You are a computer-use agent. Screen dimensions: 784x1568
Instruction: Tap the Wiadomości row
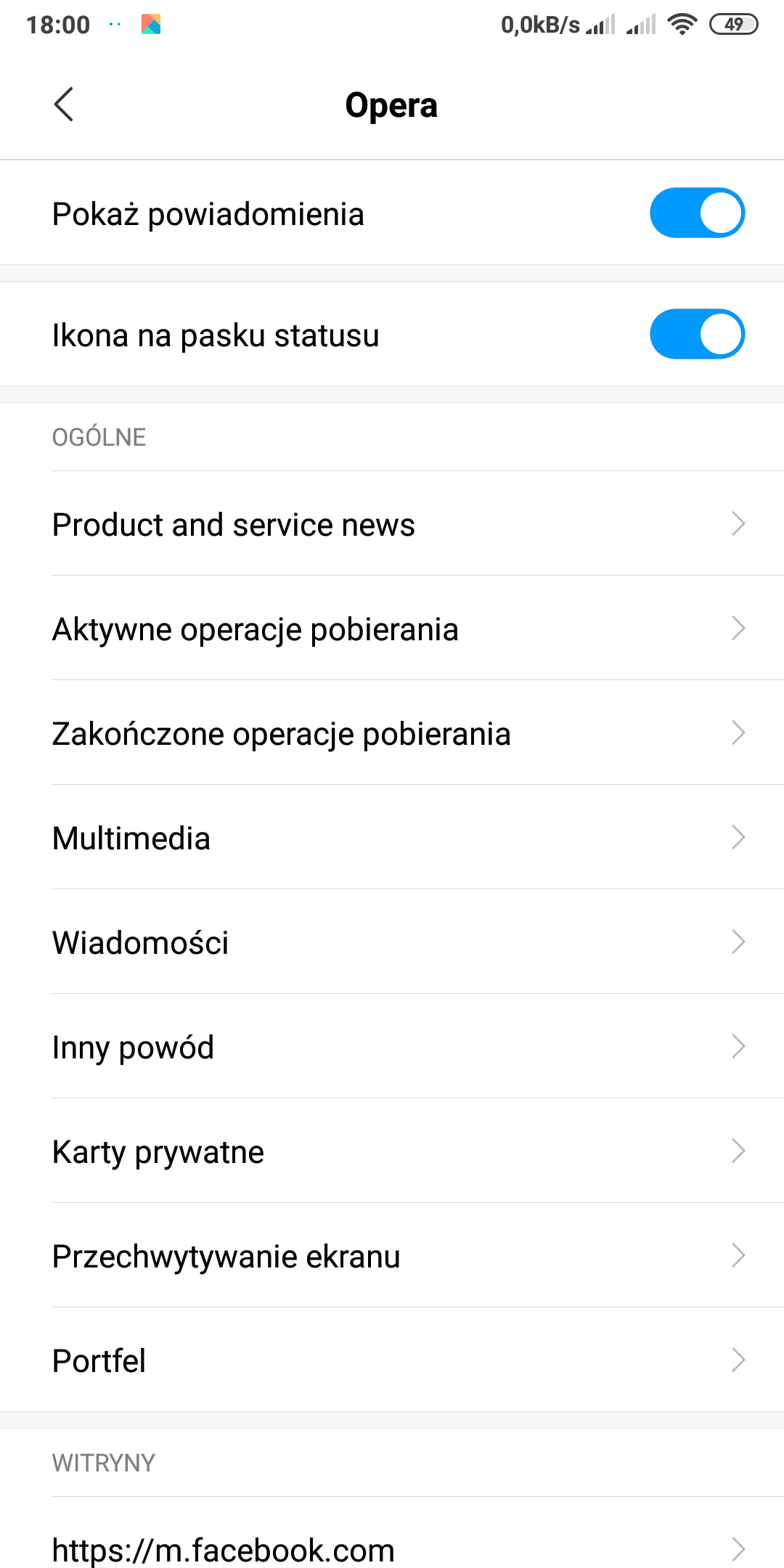pyautogui.click(x=392, y=942)
